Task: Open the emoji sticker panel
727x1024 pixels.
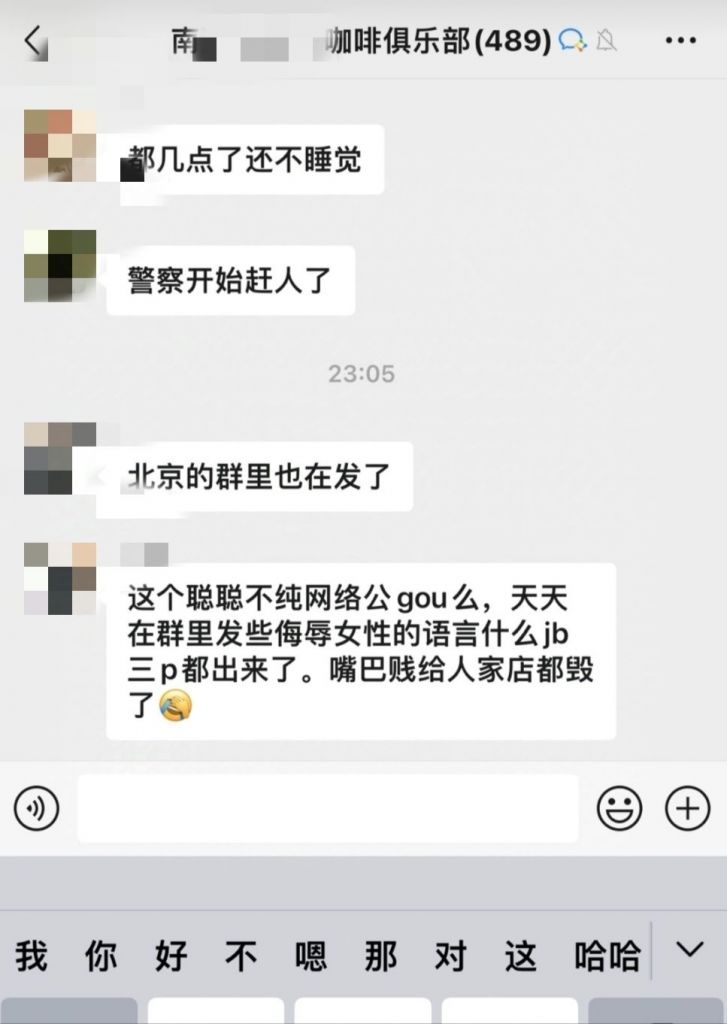Action: point(619,808)
